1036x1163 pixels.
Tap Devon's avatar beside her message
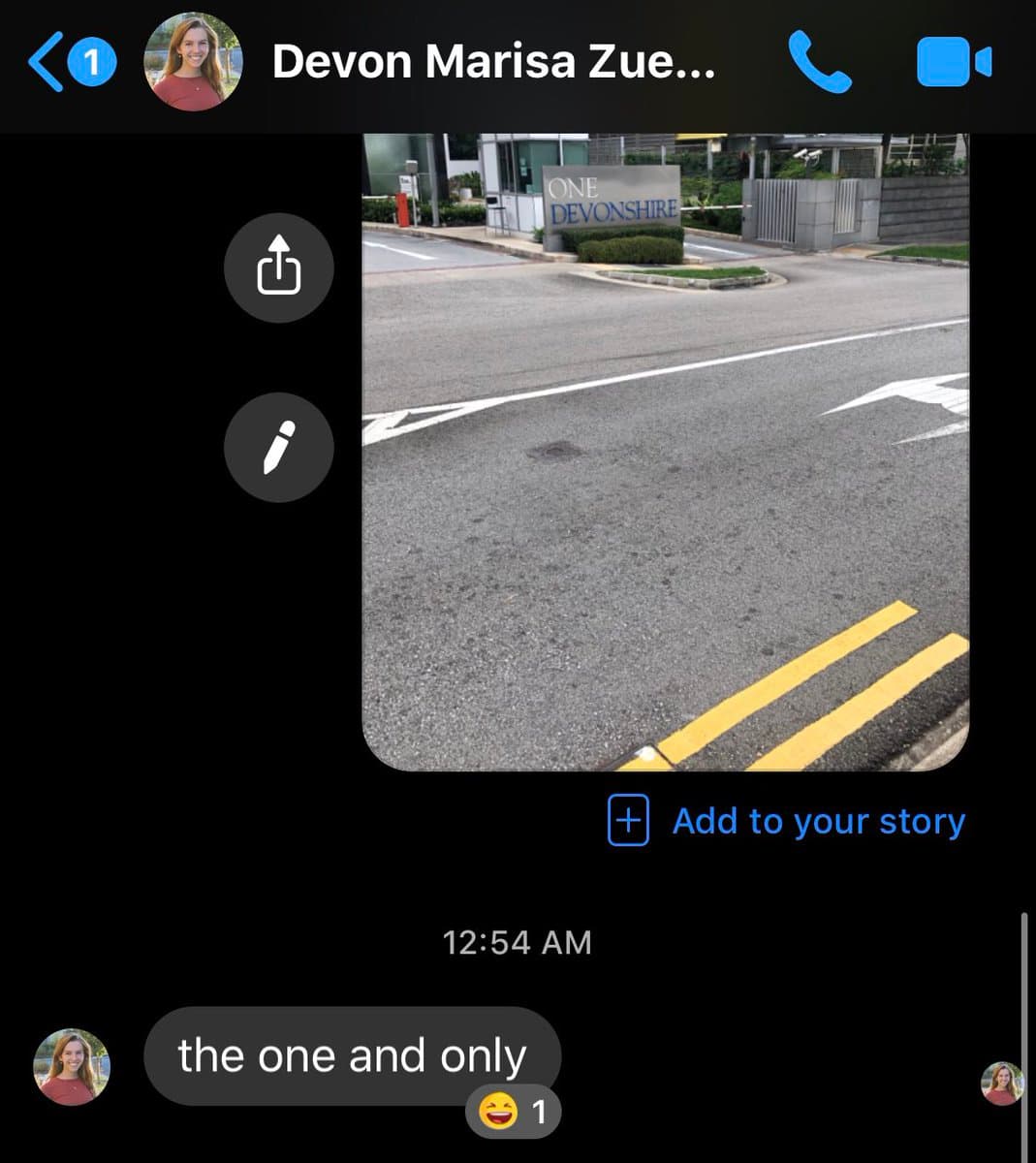coord(72,1067)
